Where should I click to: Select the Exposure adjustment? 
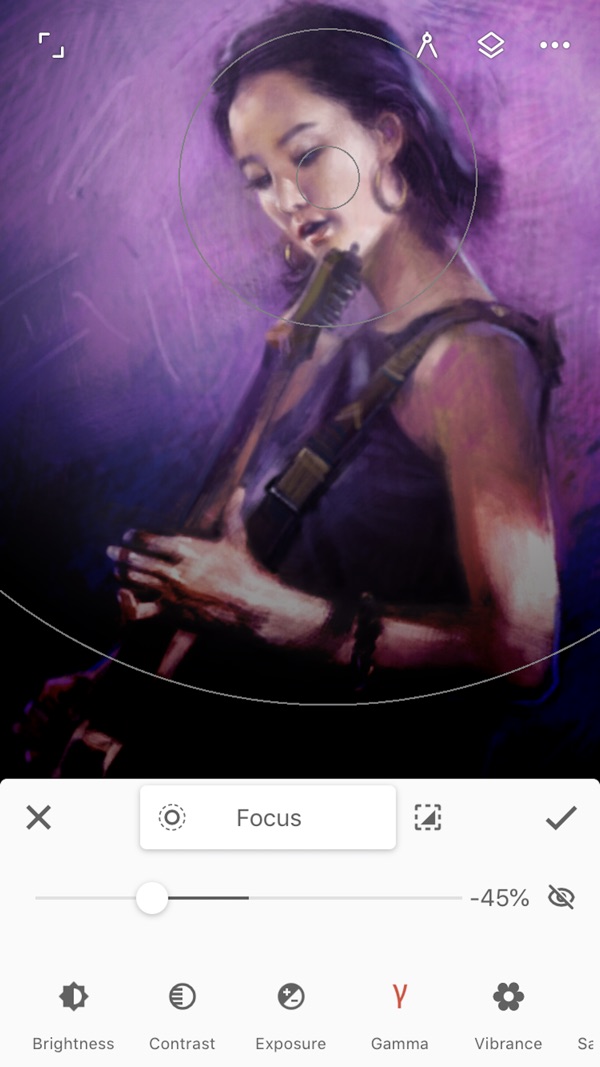pos(290,1012)
